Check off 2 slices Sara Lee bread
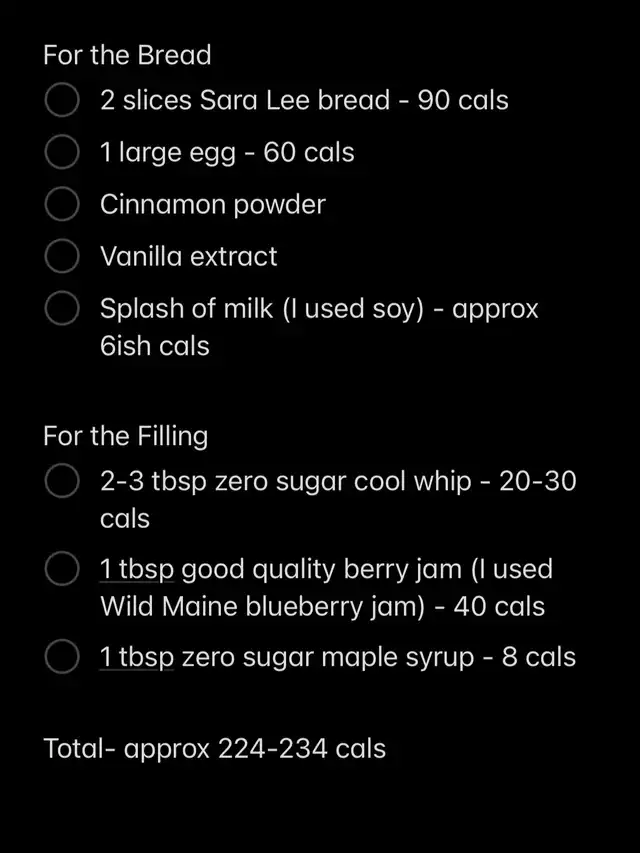 pos(62,100)
